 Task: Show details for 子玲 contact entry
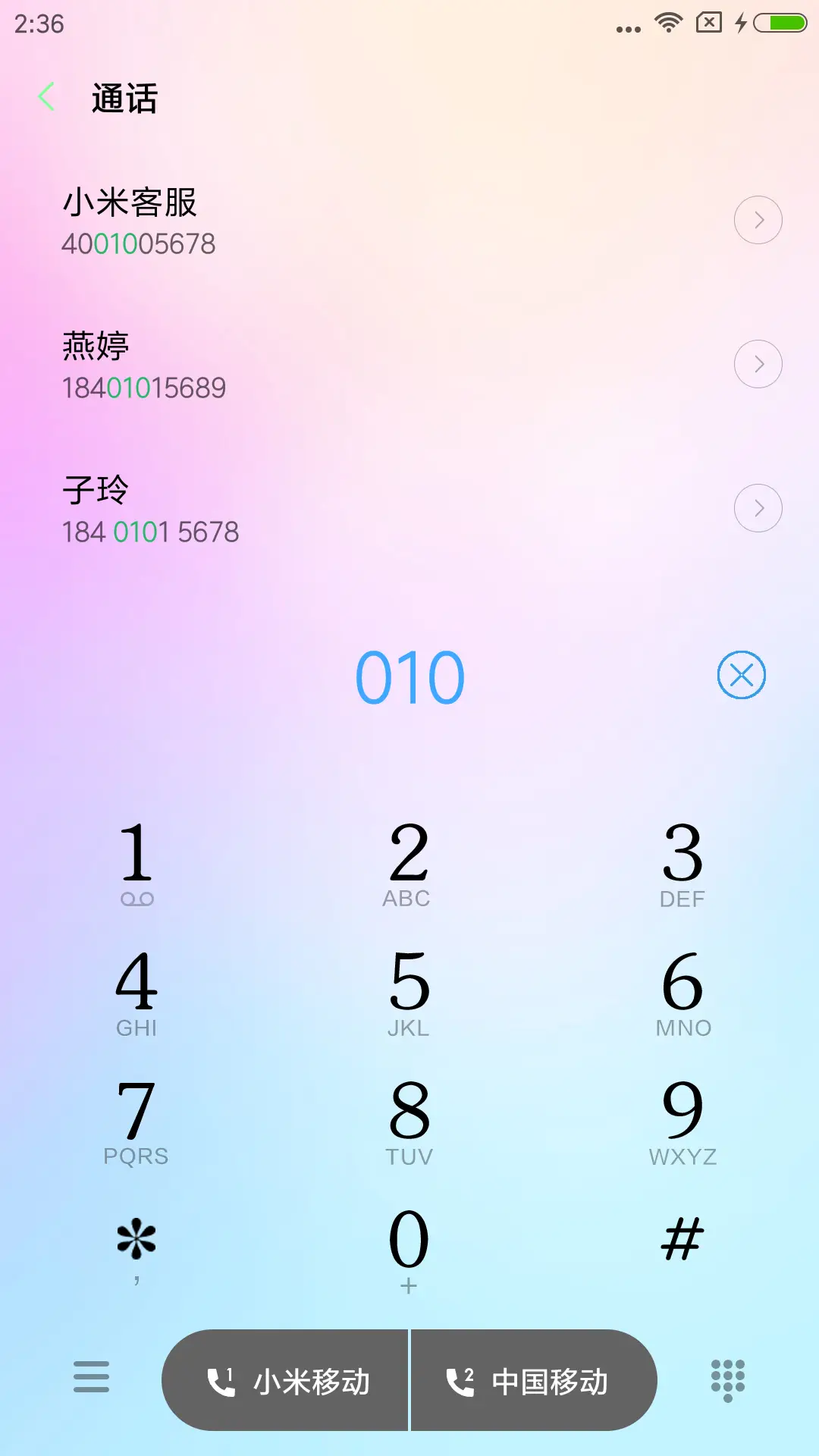click(x=758, y=507)
